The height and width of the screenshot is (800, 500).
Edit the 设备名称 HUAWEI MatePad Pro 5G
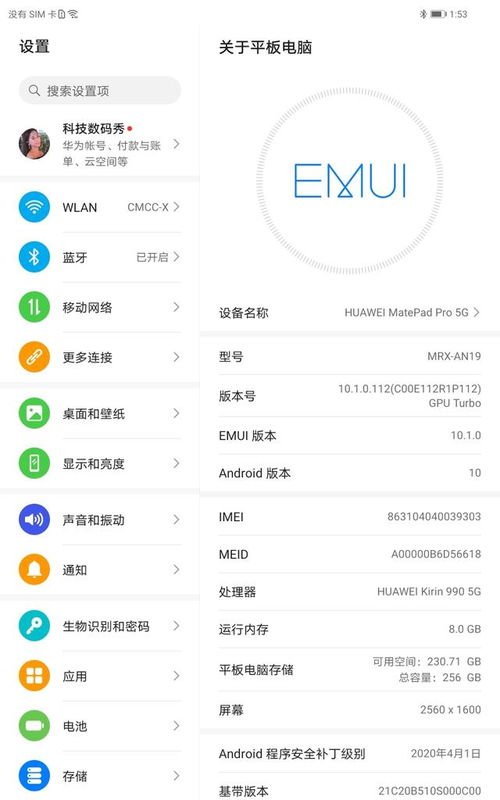point(349,313)
